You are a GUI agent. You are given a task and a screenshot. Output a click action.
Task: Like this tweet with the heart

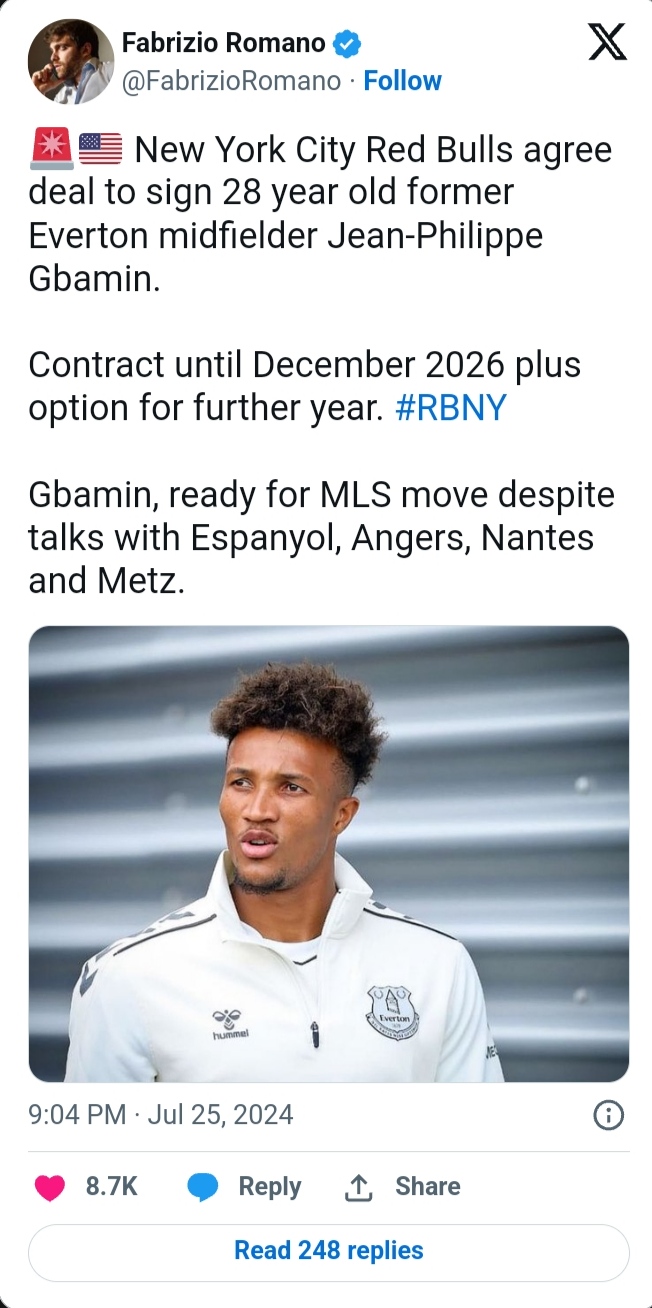click(50, 1187)
